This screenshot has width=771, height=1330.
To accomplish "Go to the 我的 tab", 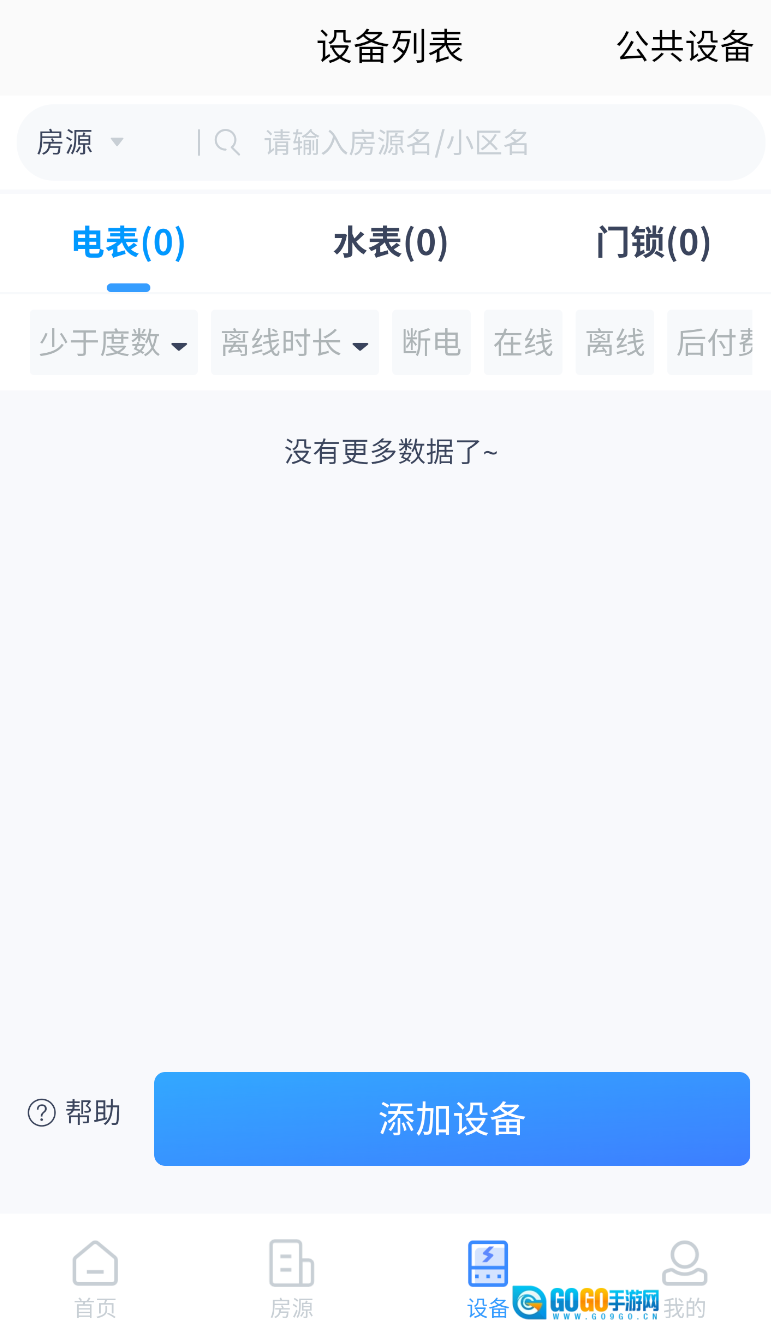I will [x=684, y=1280].
